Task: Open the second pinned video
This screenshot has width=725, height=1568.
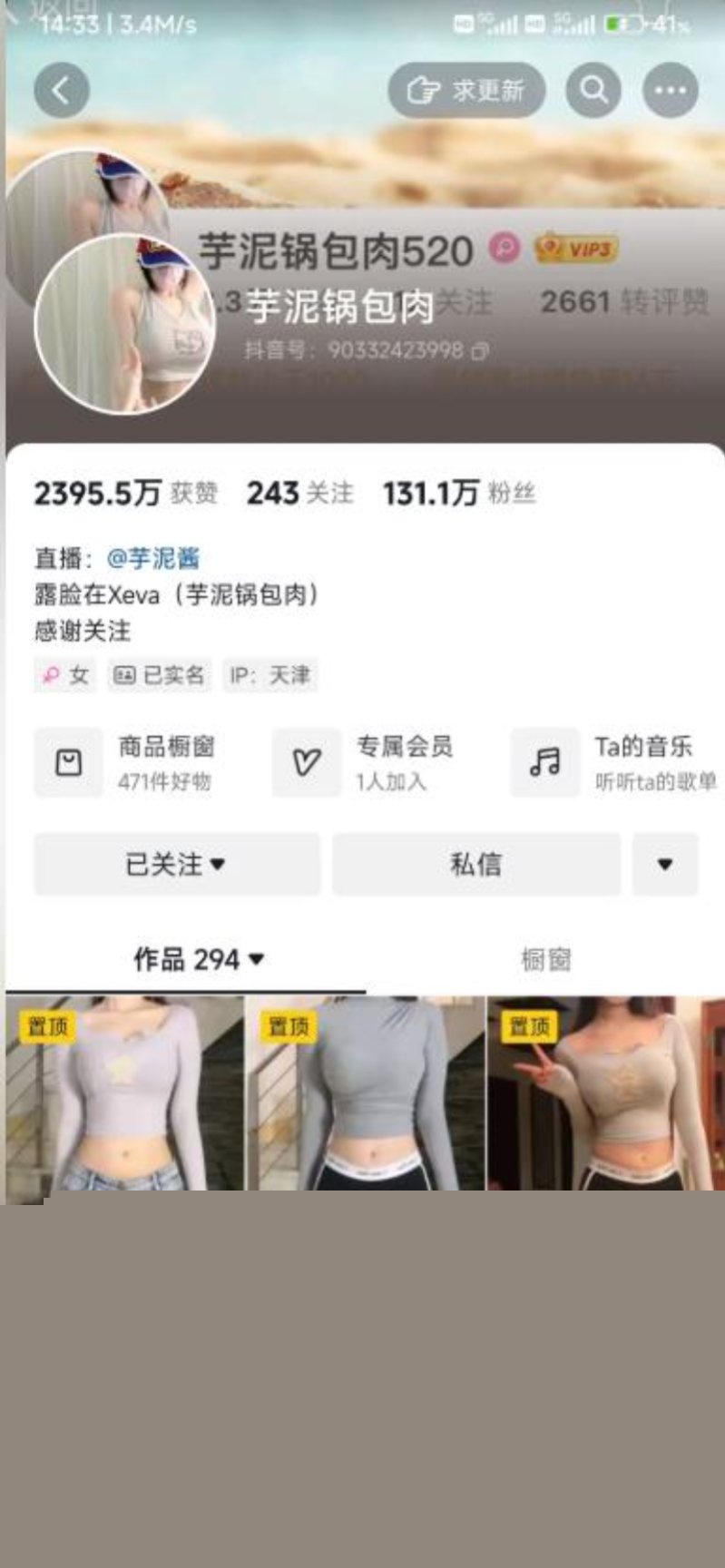Action: tap(366, 1093)
